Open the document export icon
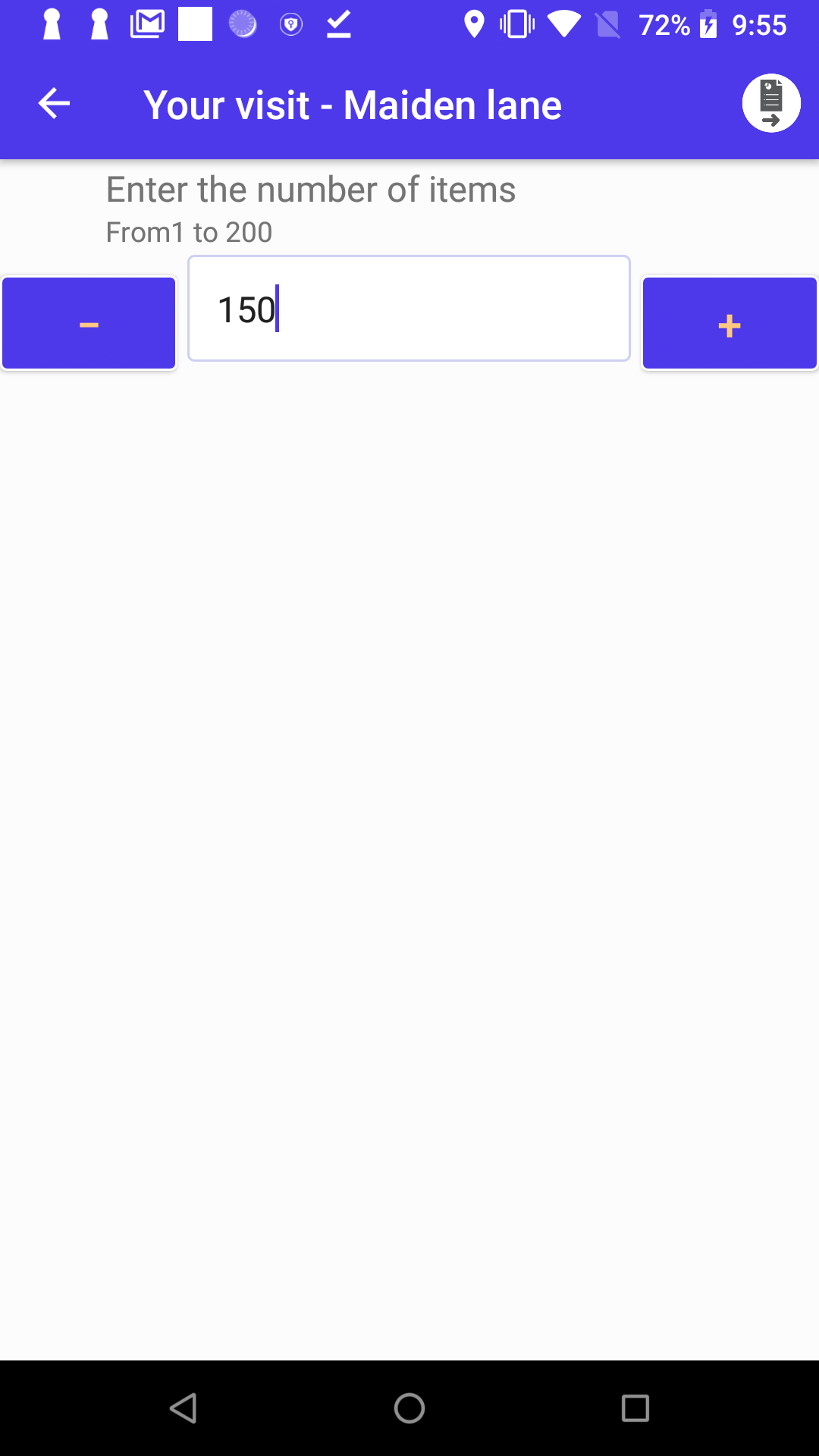Screen dimensions: 819x1456 [770, 103]
